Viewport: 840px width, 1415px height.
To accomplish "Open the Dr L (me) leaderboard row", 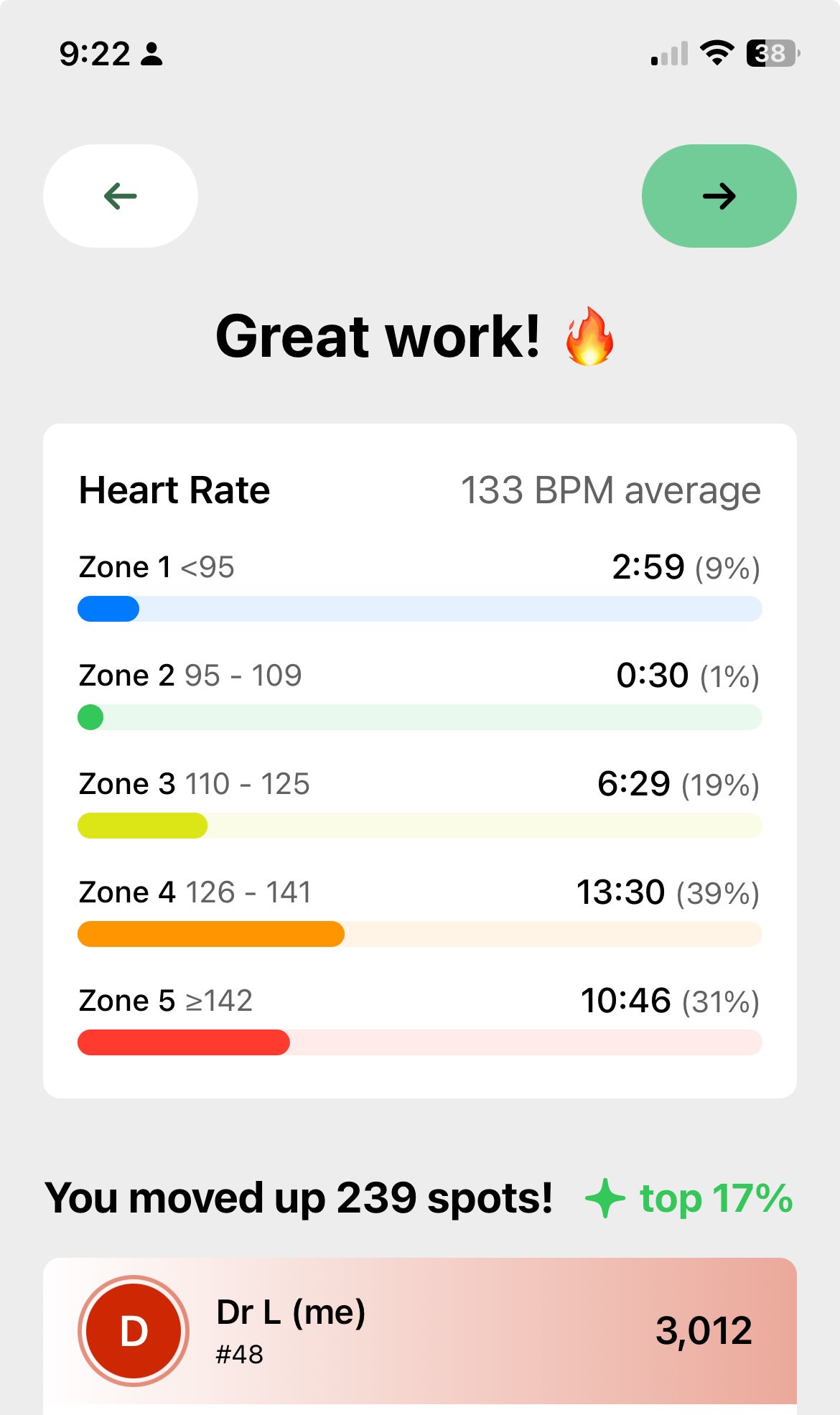I will [x=419, y=1330].
